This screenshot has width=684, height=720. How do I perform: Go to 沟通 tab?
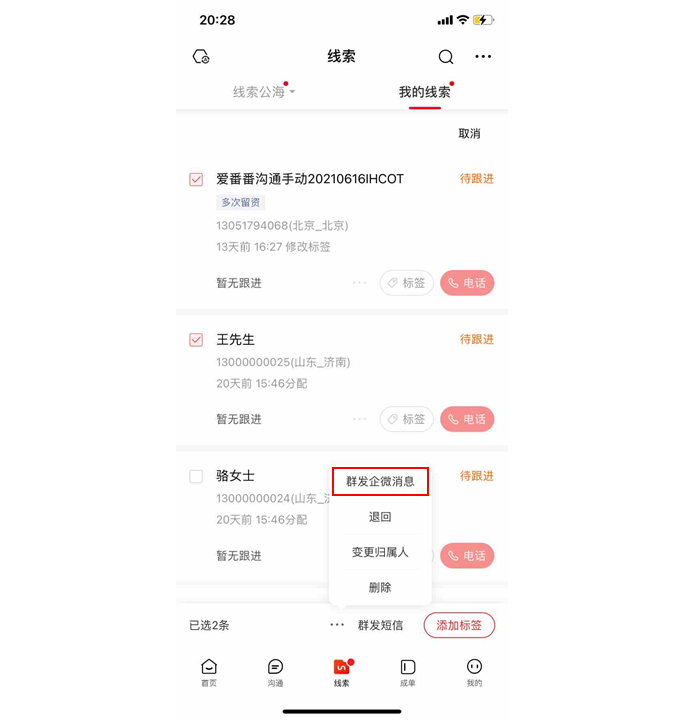click(275, 673)
